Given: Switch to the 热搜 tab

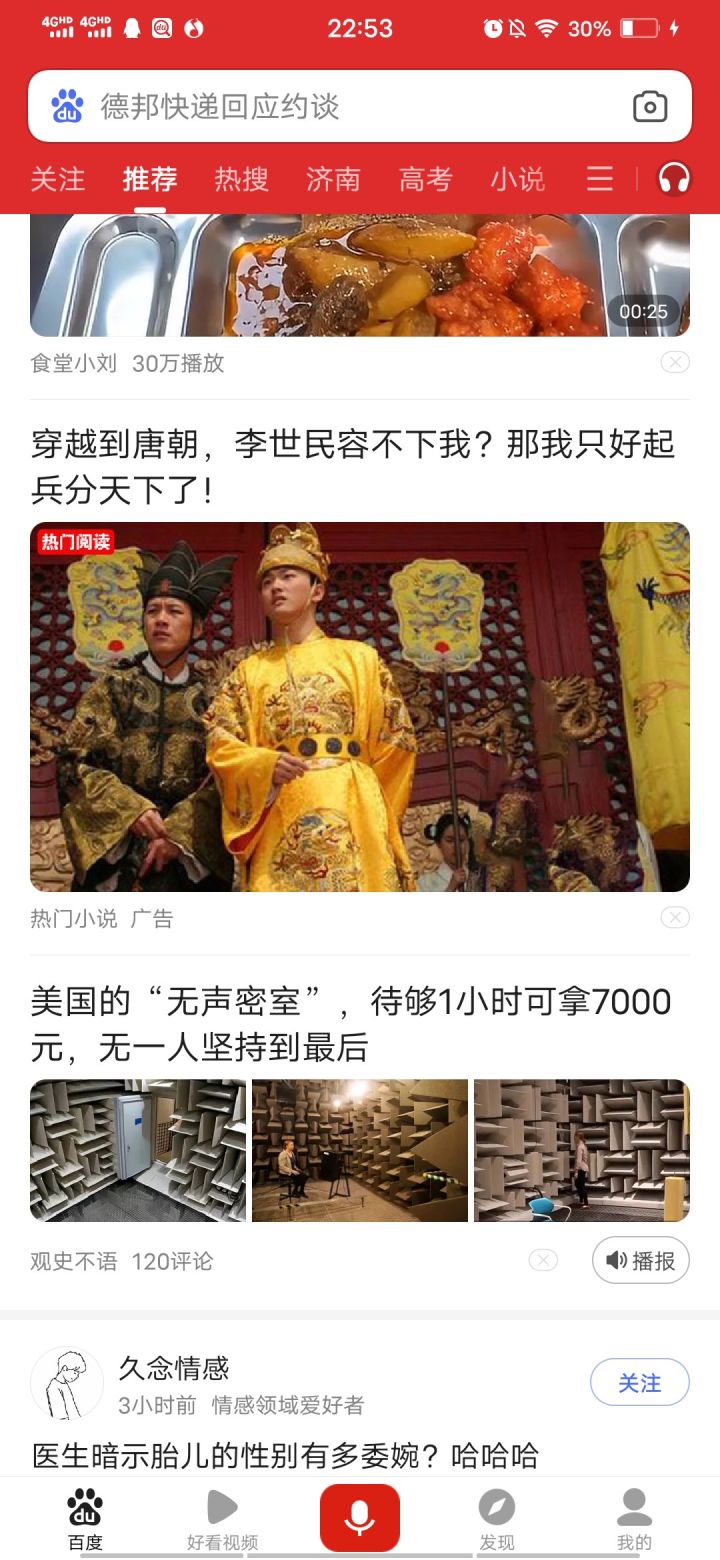Looking at the screenshot, I should click(242, 179).
